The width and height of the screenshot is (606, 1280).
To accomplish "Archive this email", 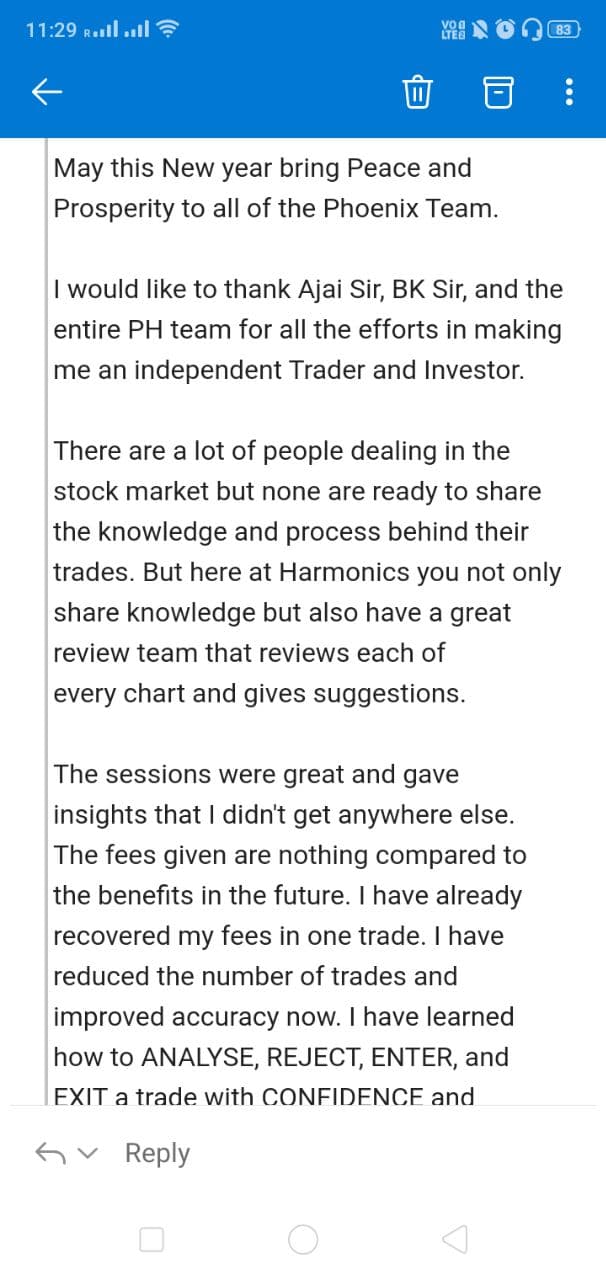I will point(499,92).
